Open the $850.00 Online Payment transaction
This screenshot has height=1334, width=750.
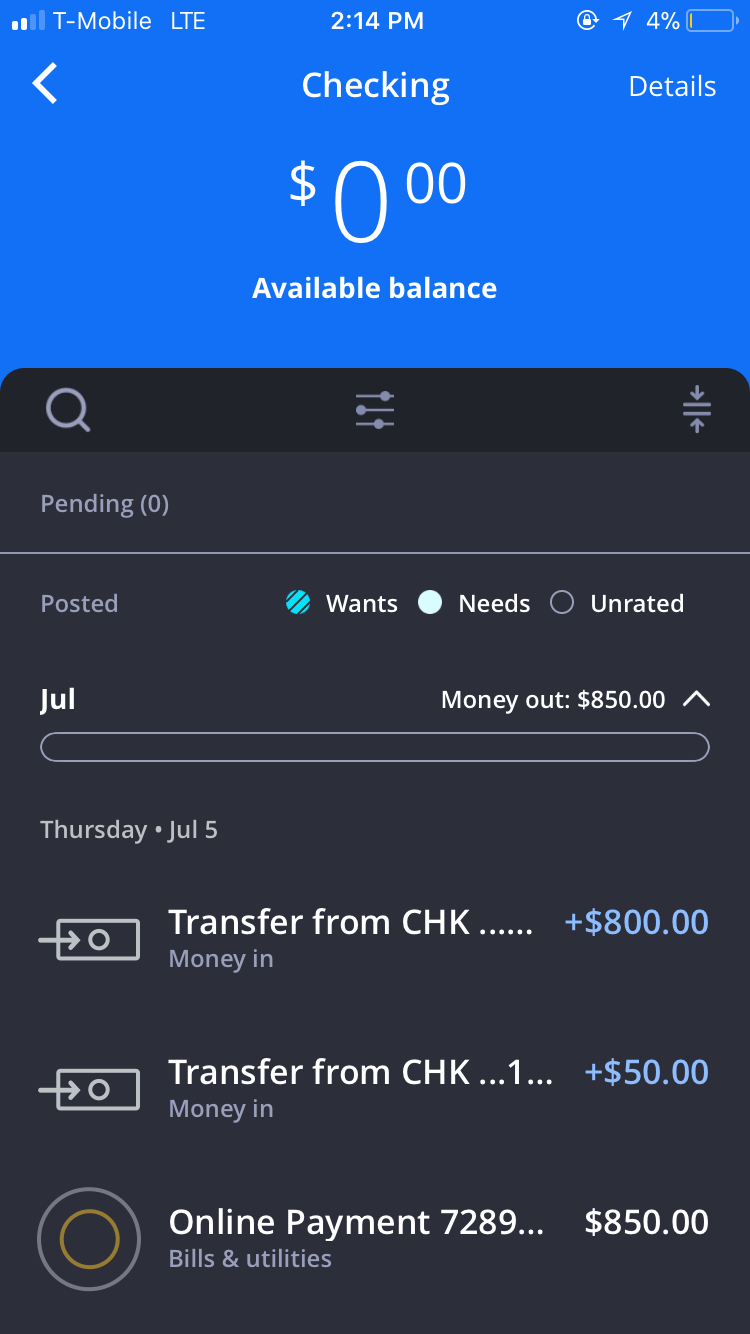(375, 1238)
